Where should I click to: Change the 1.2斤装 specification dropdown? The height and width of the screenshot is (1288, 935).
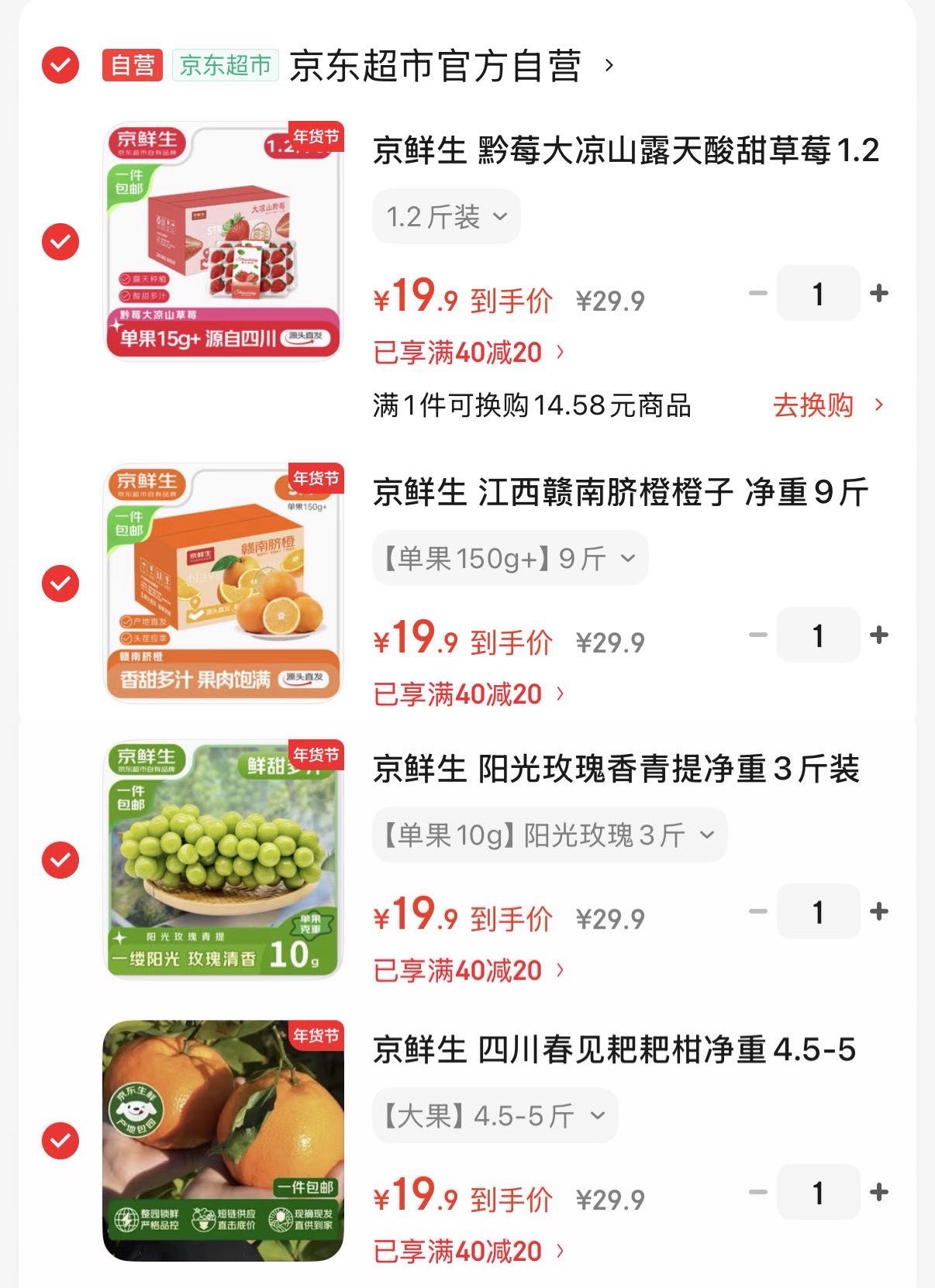[446, 217]
